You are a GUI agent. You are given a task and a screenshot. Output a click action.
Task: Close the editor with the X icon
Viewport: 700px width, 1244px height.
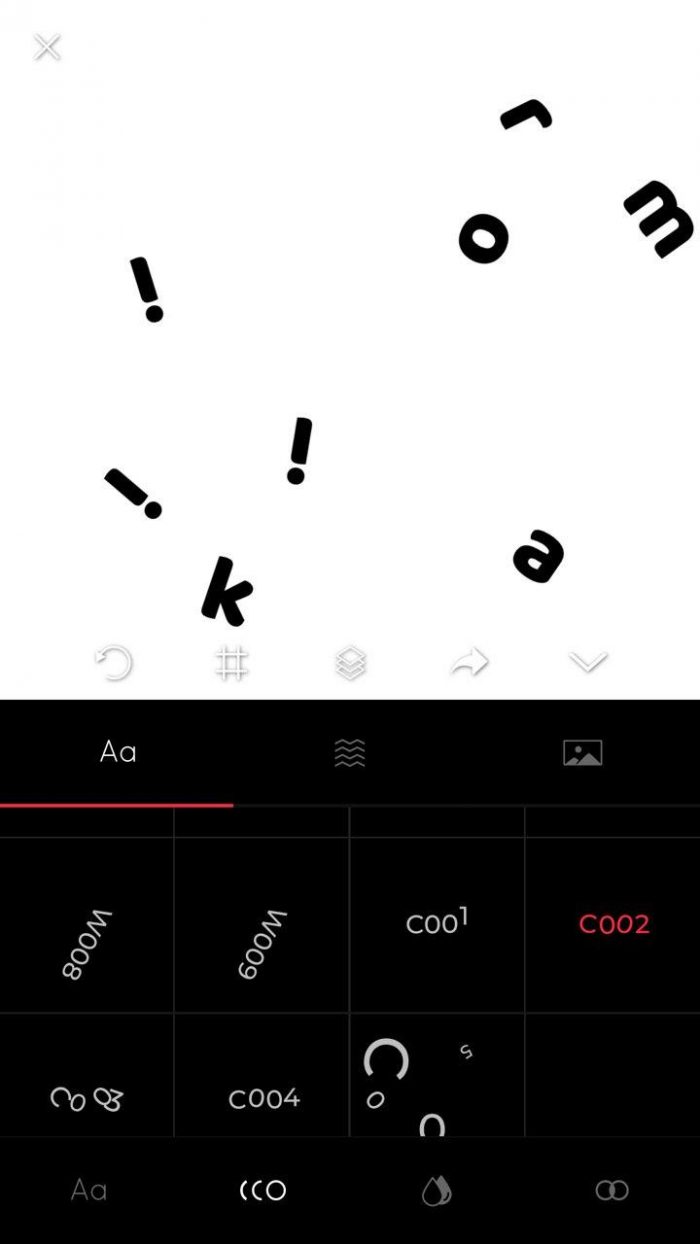(x=47, y=47)
